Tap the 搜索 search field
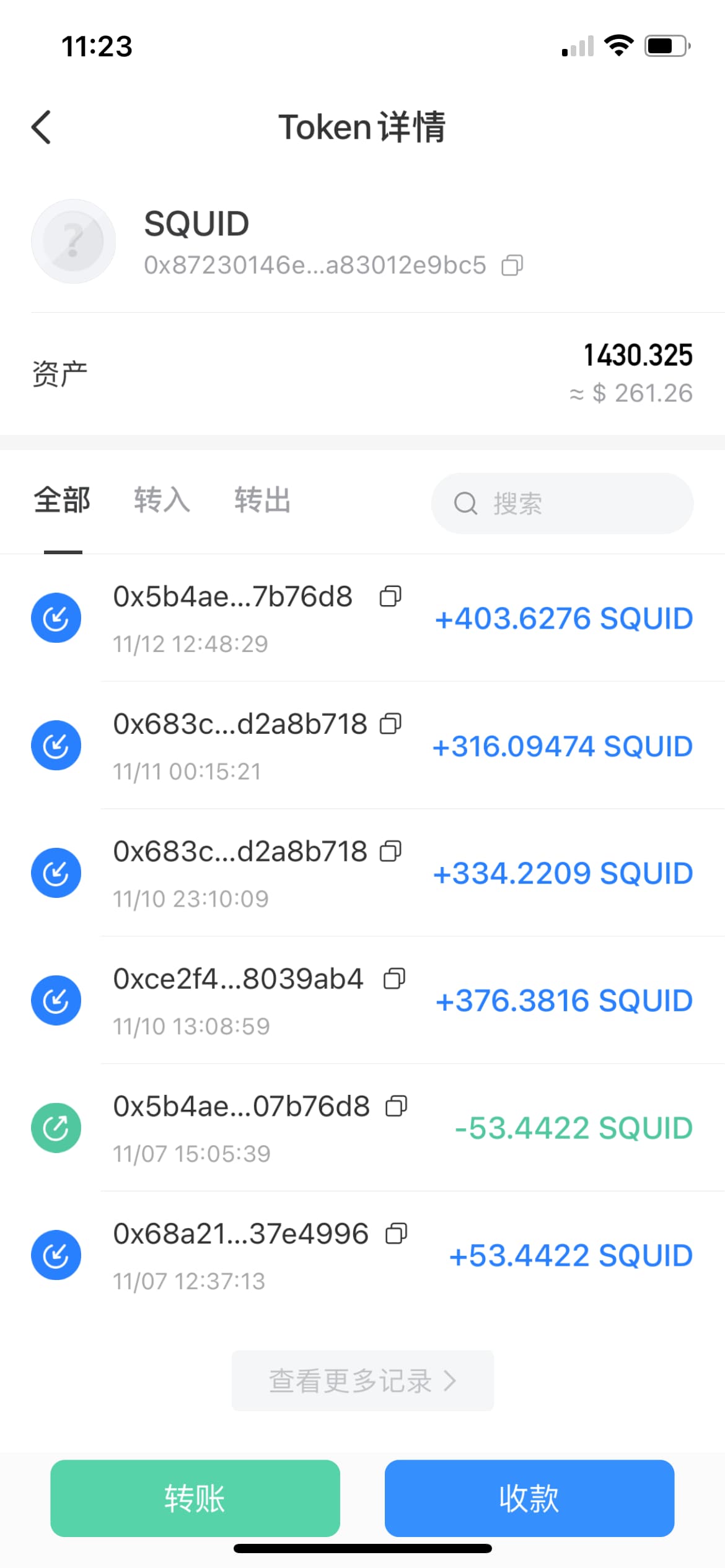 click(562, 503)
